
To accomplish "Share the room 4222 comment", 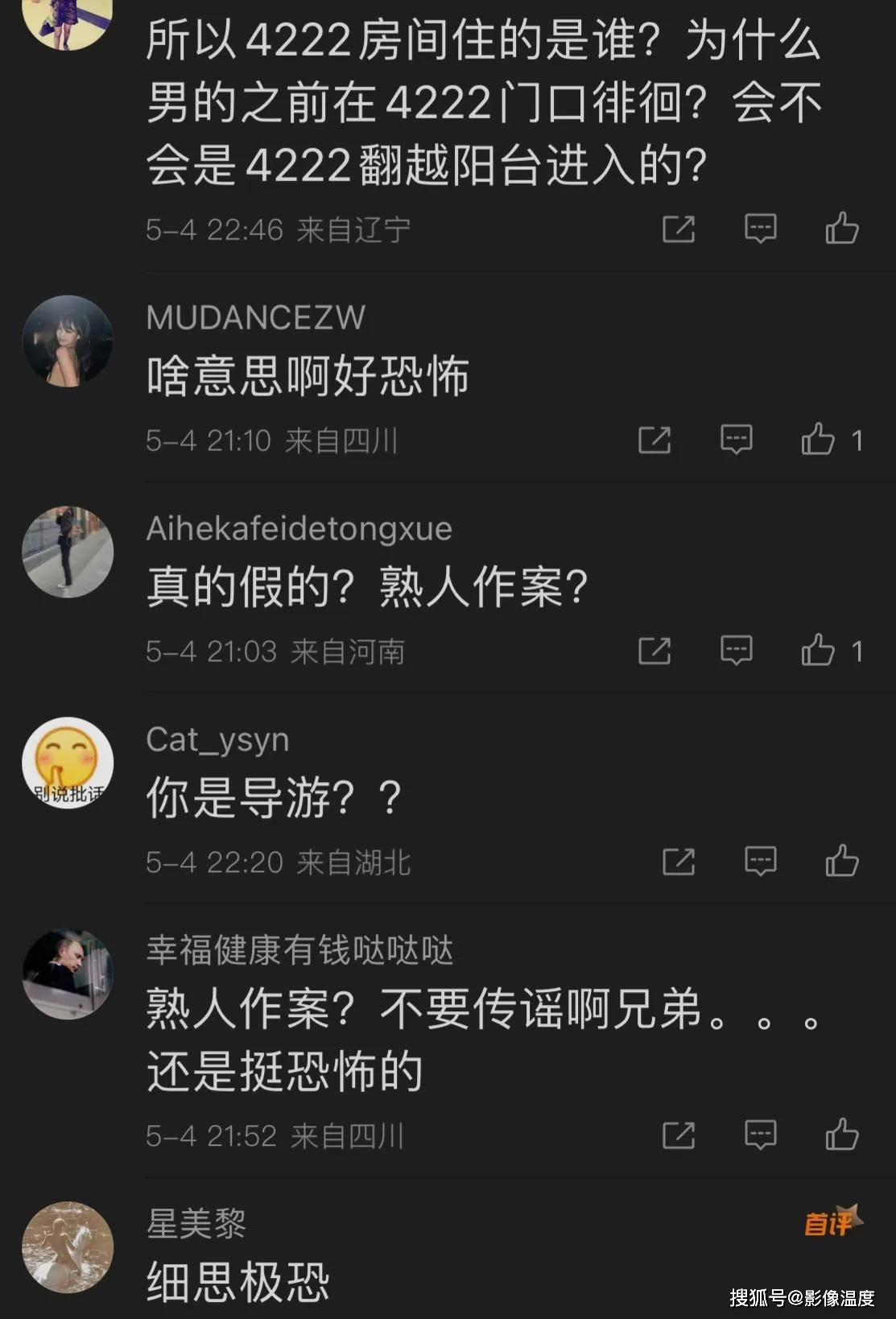I will pyautogui.click(x=678, y=229).
